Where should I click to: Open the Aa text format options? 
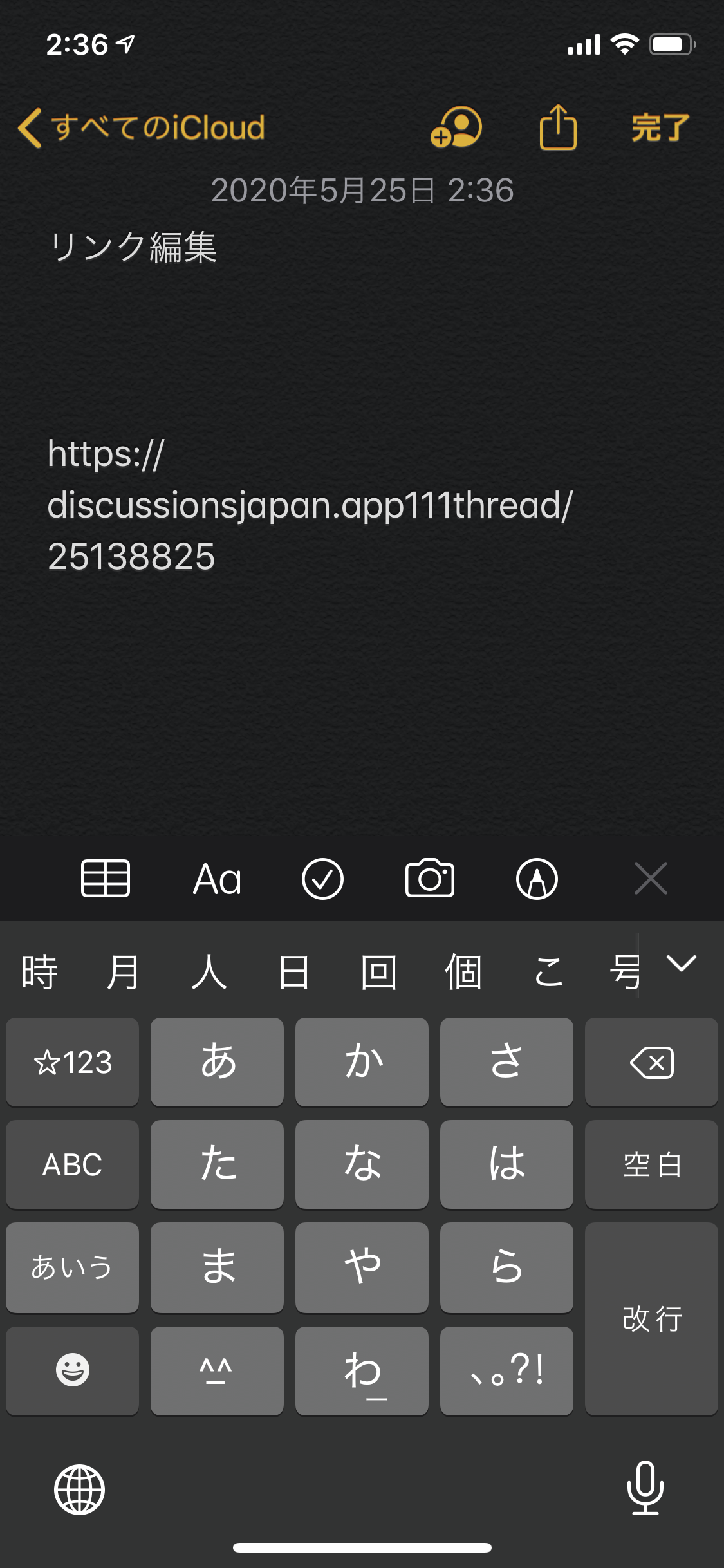coord(217,879)
